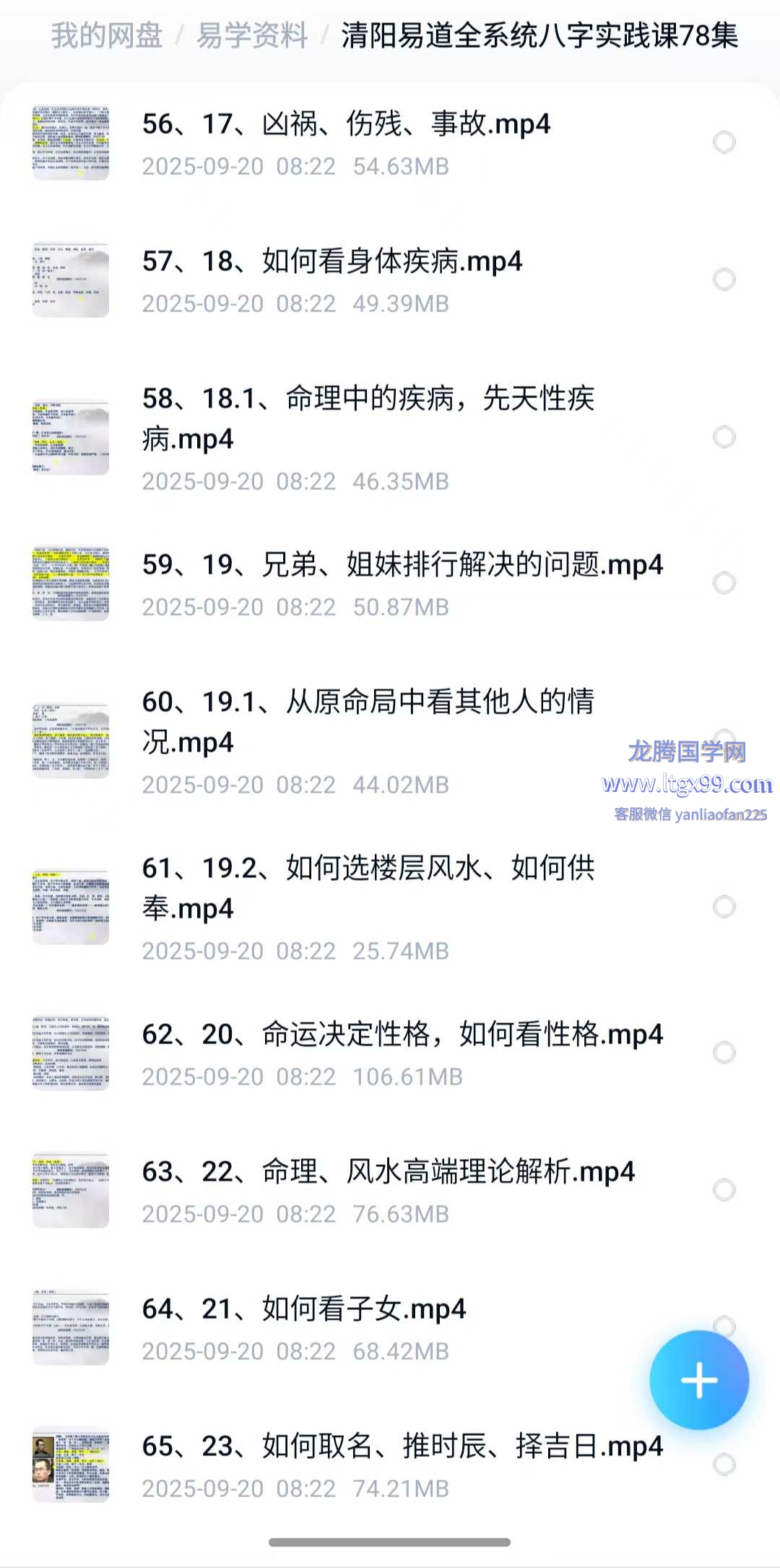The image size is (780, 1568).
Task: Select the 62、20、命运决定性格 file circle
Action: pyautogui.click(x=724, y=1053)
